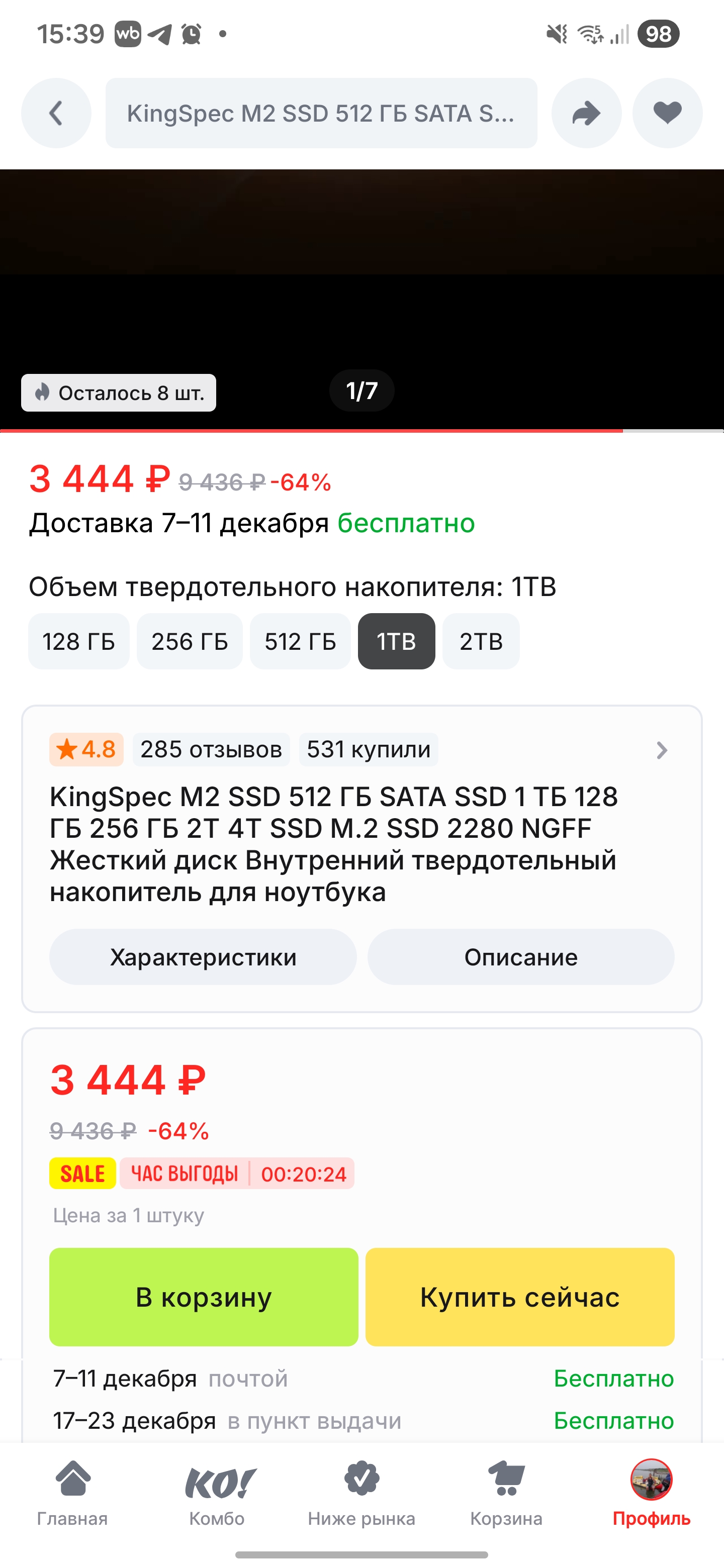Tap the SALE badge
The width and height of the screenshot is (724, 1568).
pos(81,1173)
